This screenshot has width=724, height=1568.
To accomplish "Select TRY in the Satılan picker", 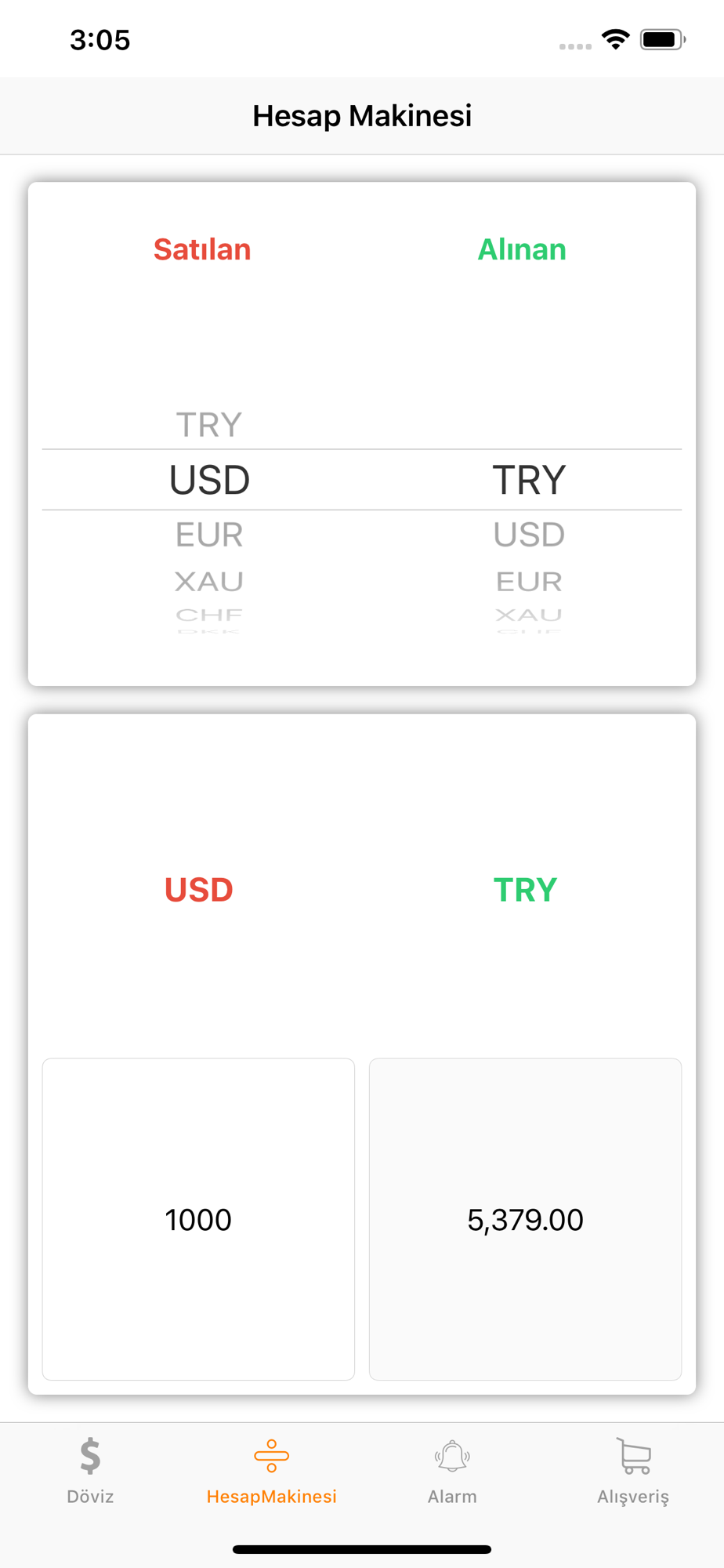I will [209, 425].
